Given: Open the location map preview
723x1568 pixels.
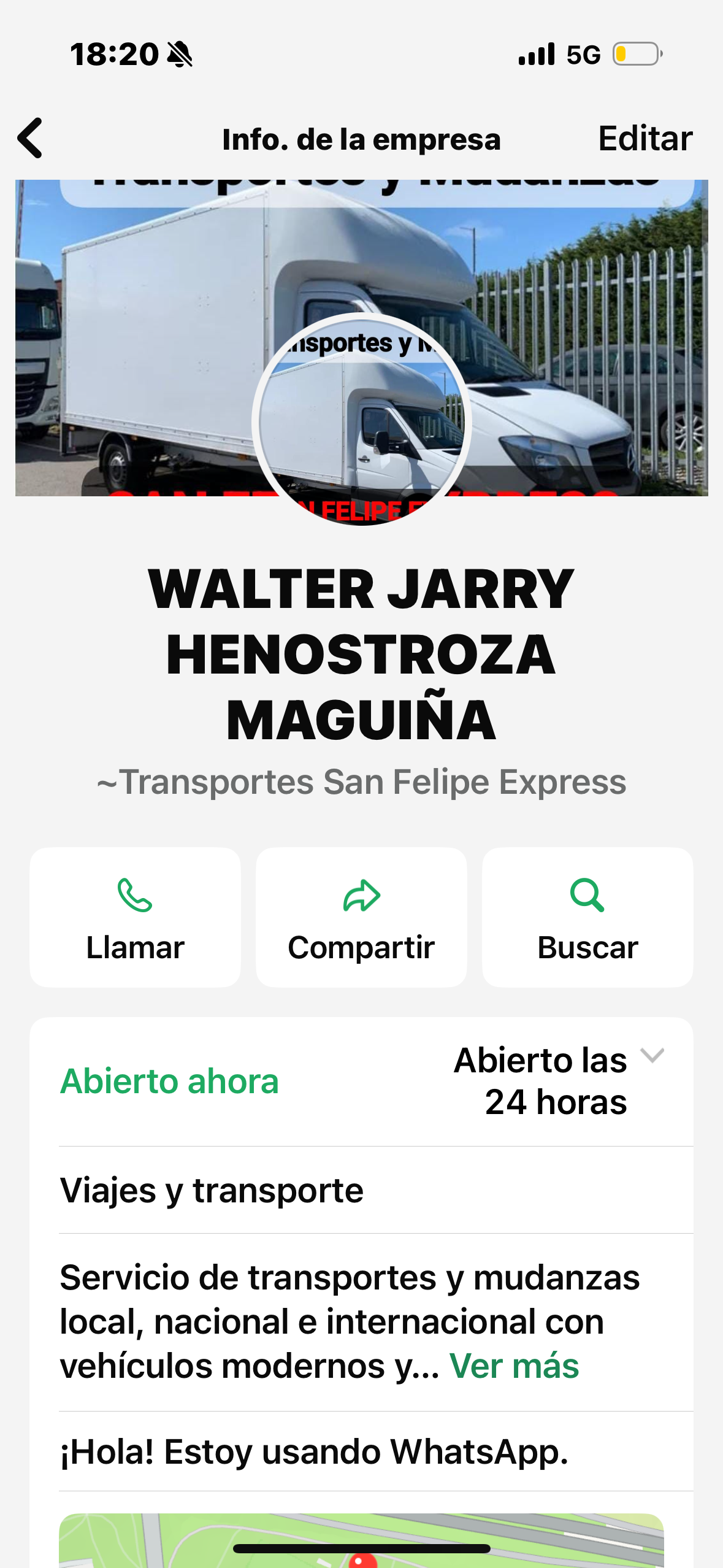Looking at the screenshot, I should 361,1539.
